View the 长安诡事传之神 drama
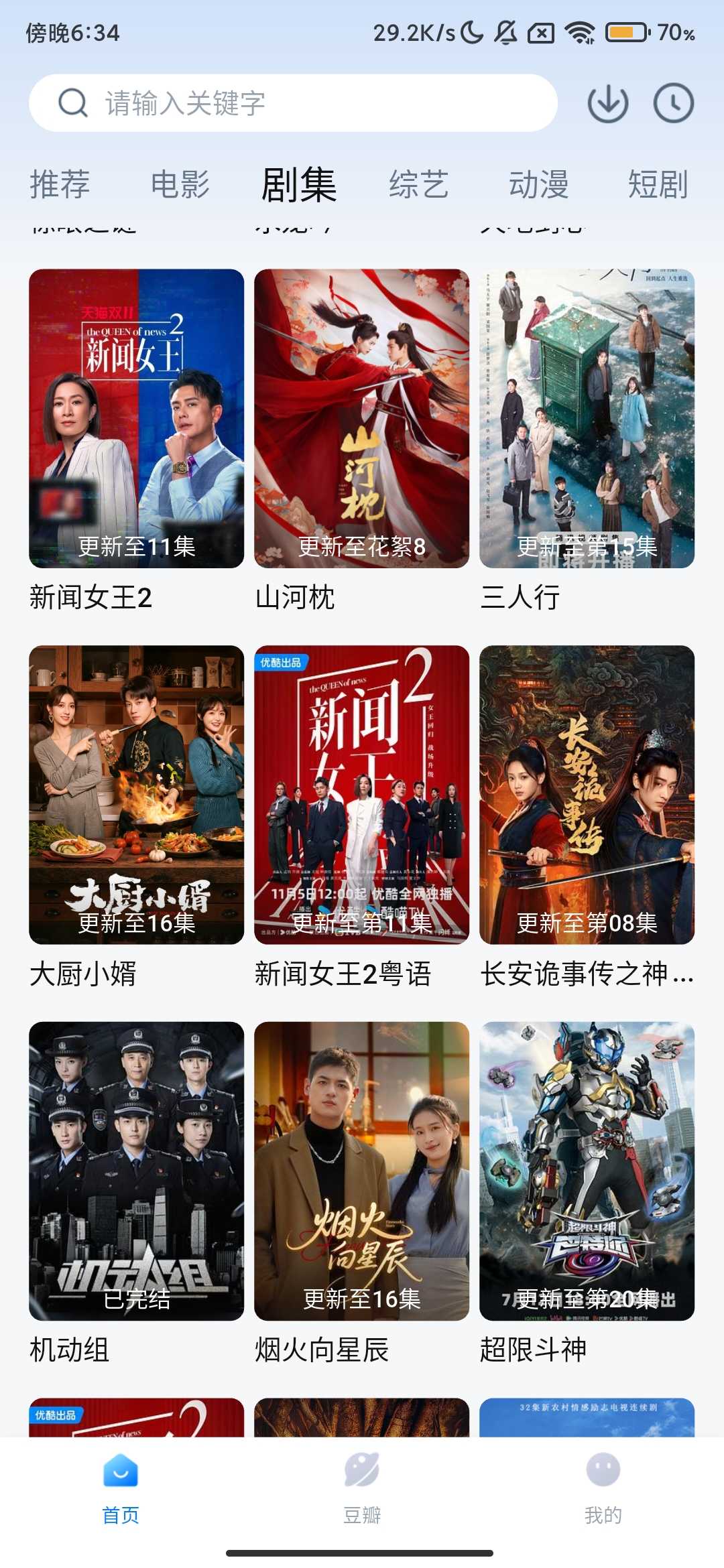Viewport: 724px width, 1568px height. pyautogui.click(x=587, y=795)
